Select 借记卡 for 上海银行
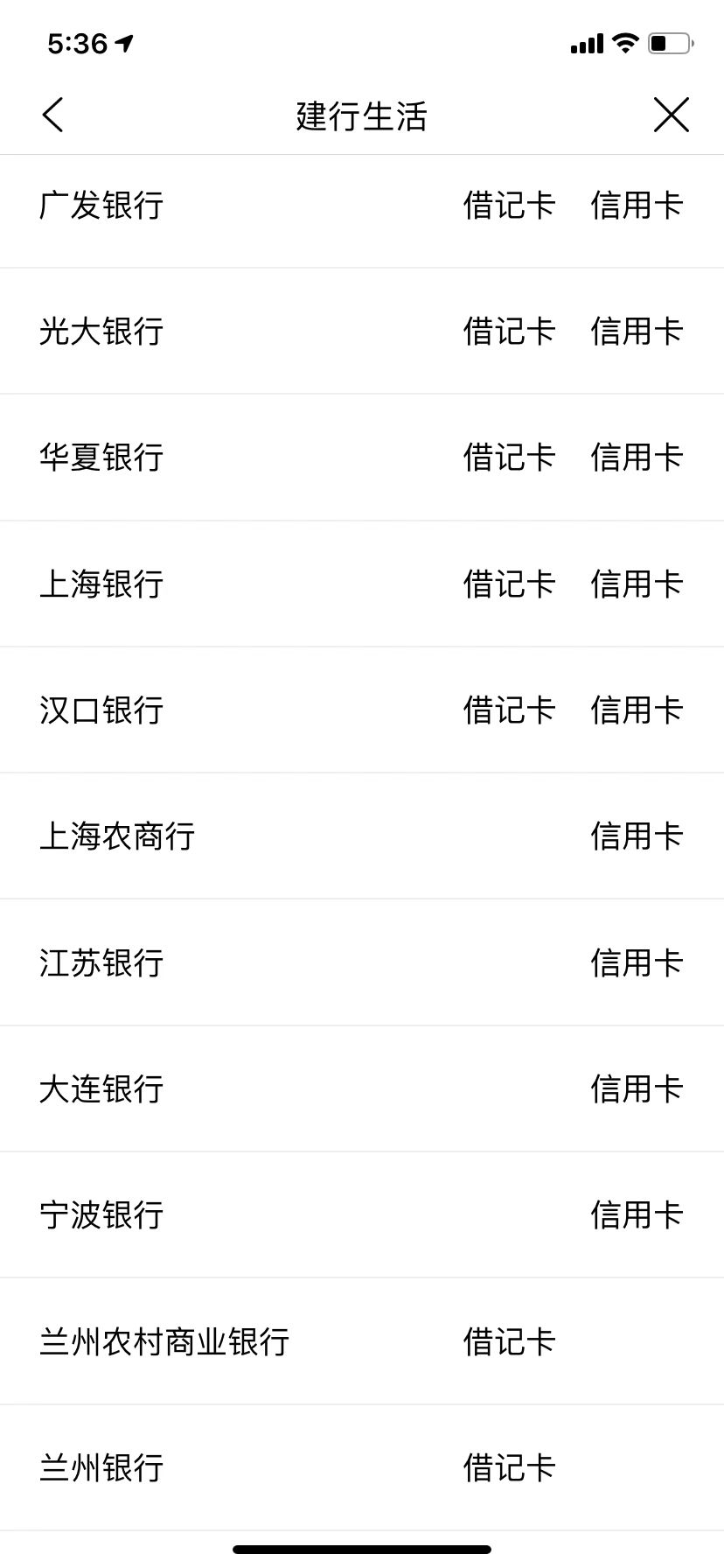724x1568 pixels. click(x=510, y=584)
